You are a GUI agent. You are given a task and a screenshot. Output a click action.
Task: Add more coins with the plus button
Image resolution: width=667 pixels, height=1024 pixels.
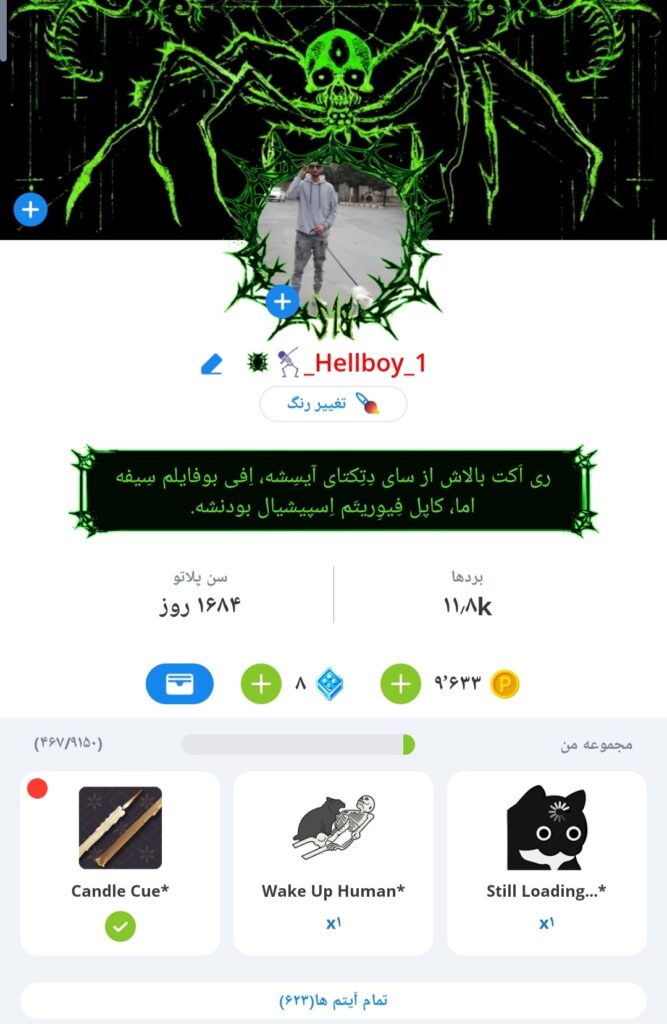[400, 684]
